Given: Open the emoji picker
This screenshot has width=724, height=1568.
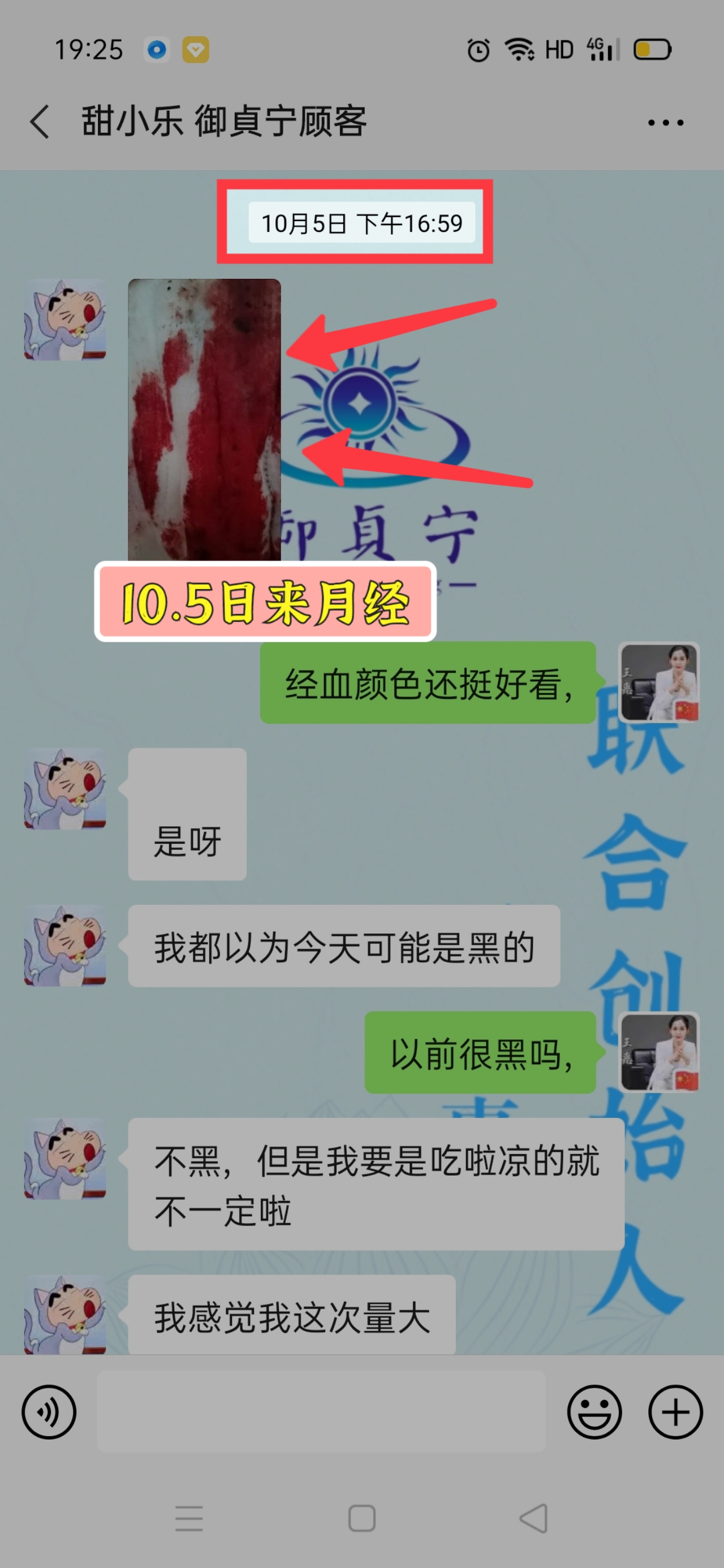Looking at the screenshot, I should [x=594, y=1411].
